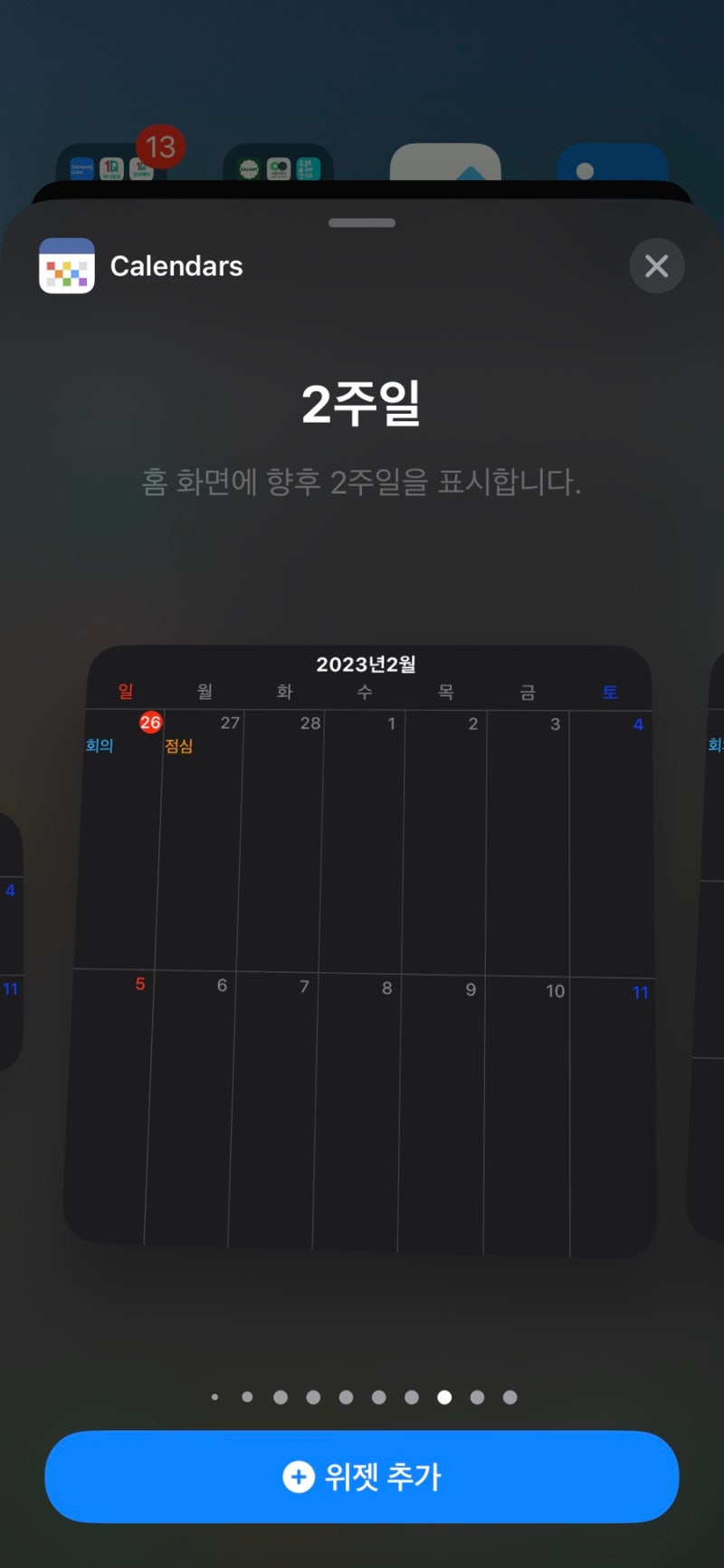Tap the drag handle atop the widget sheet
Image resolution: width=724 pixels, height=1568 pixels.
(361, 222)
